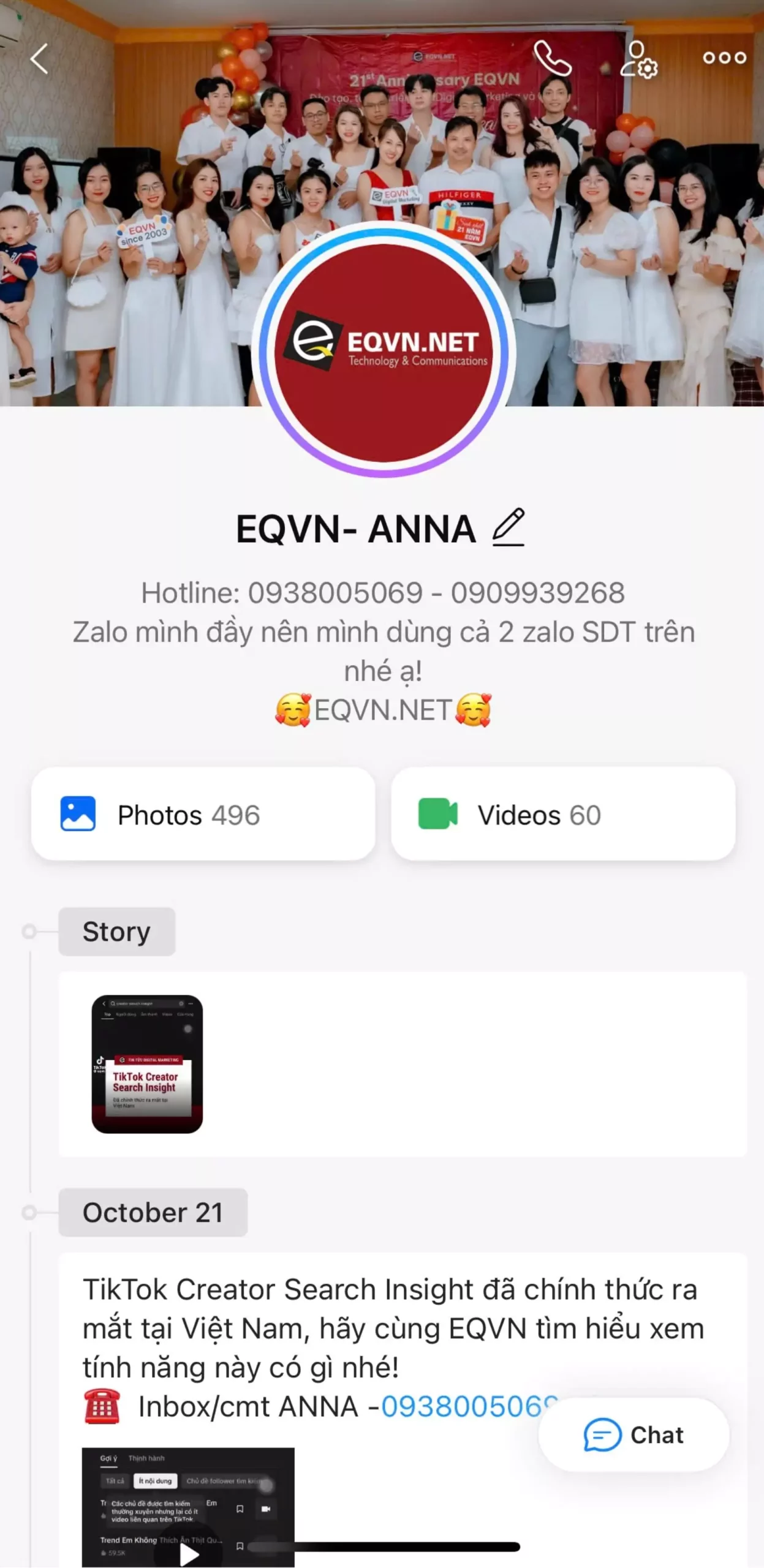This screenshot has height=1568, width=764.
Task: View the EQVN.NET profile picture
Action: pyautogui.click(x=384, y=352)
